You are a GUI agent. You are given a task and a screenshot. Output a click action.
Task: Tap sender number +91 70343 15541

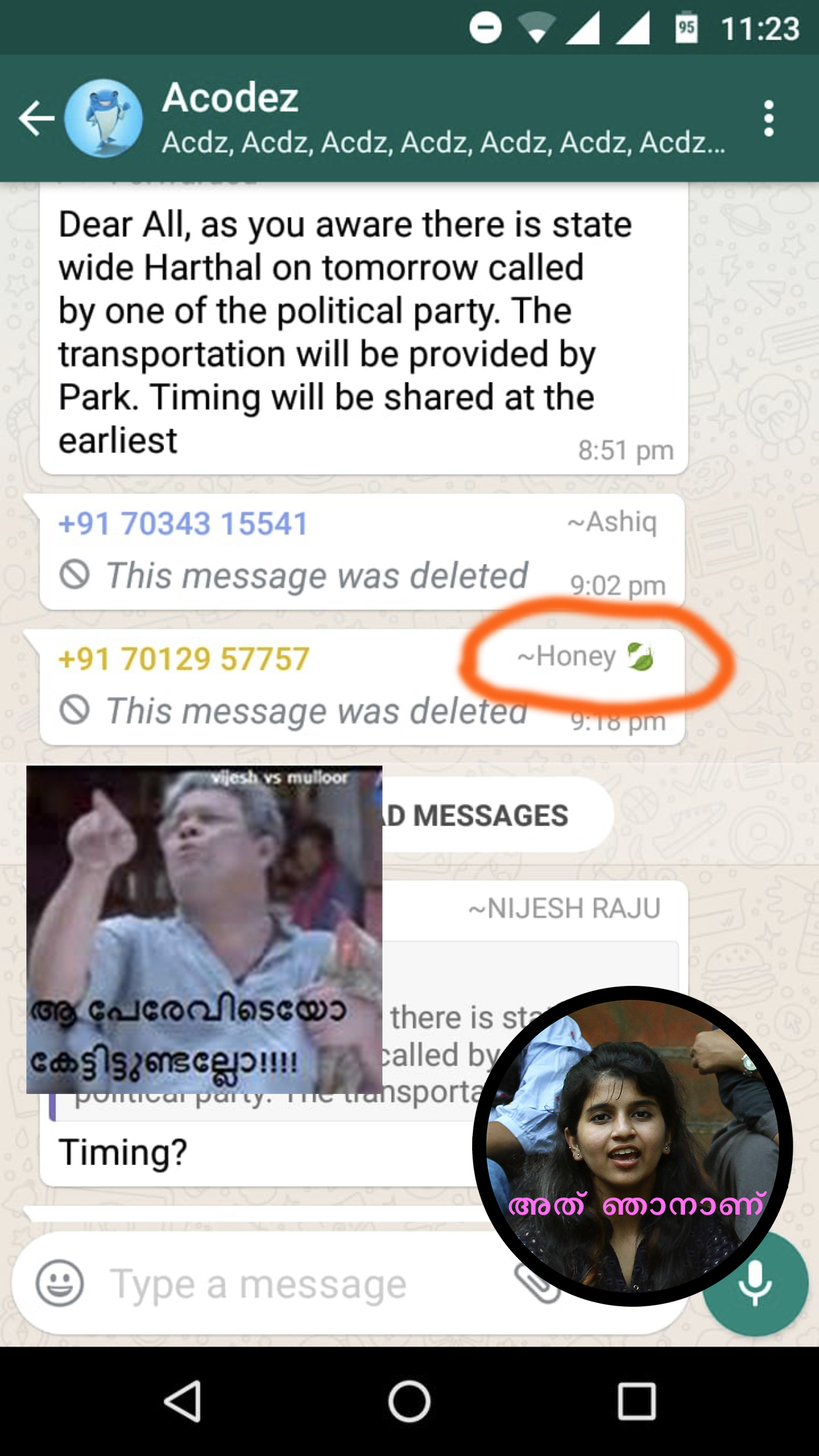pos(183,524)
